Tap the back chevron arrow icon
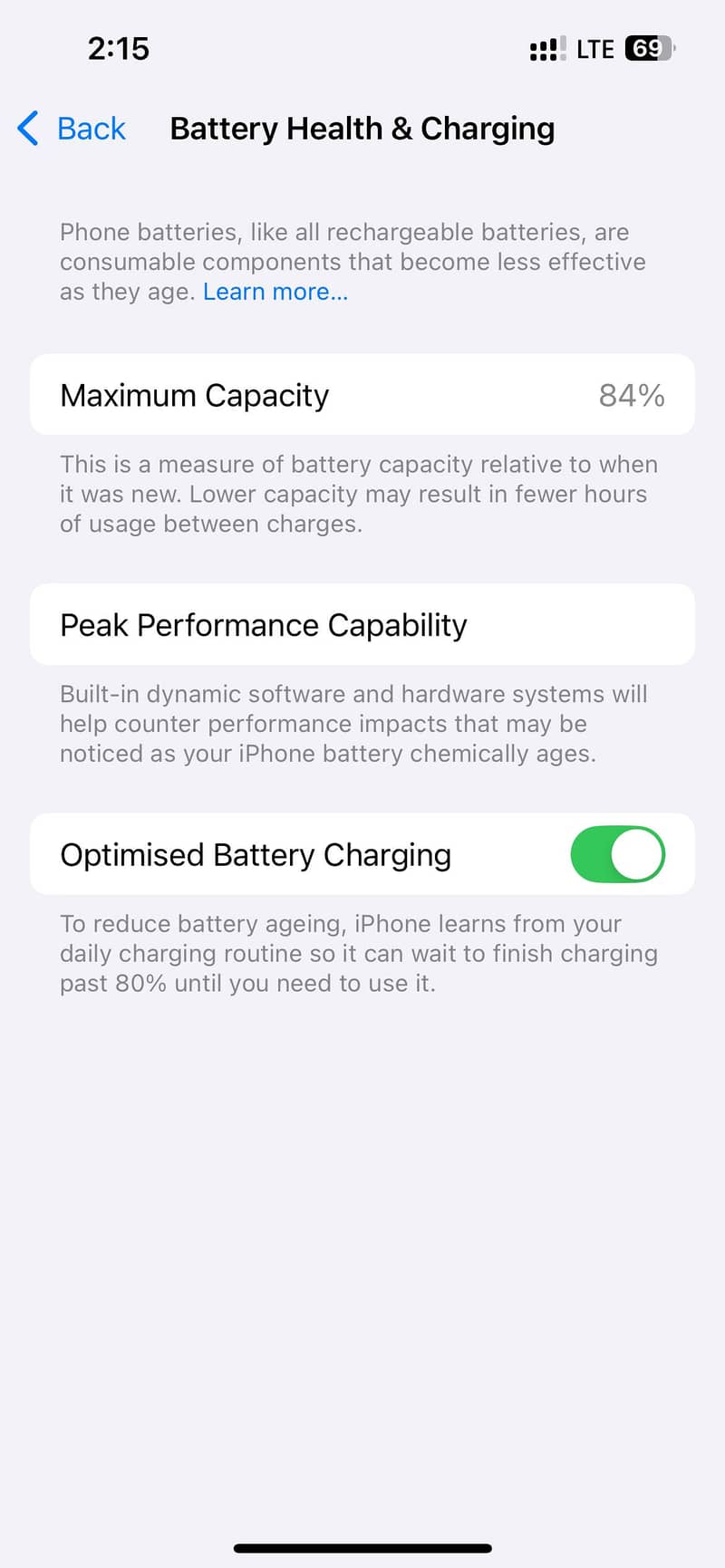 point(25,129)
